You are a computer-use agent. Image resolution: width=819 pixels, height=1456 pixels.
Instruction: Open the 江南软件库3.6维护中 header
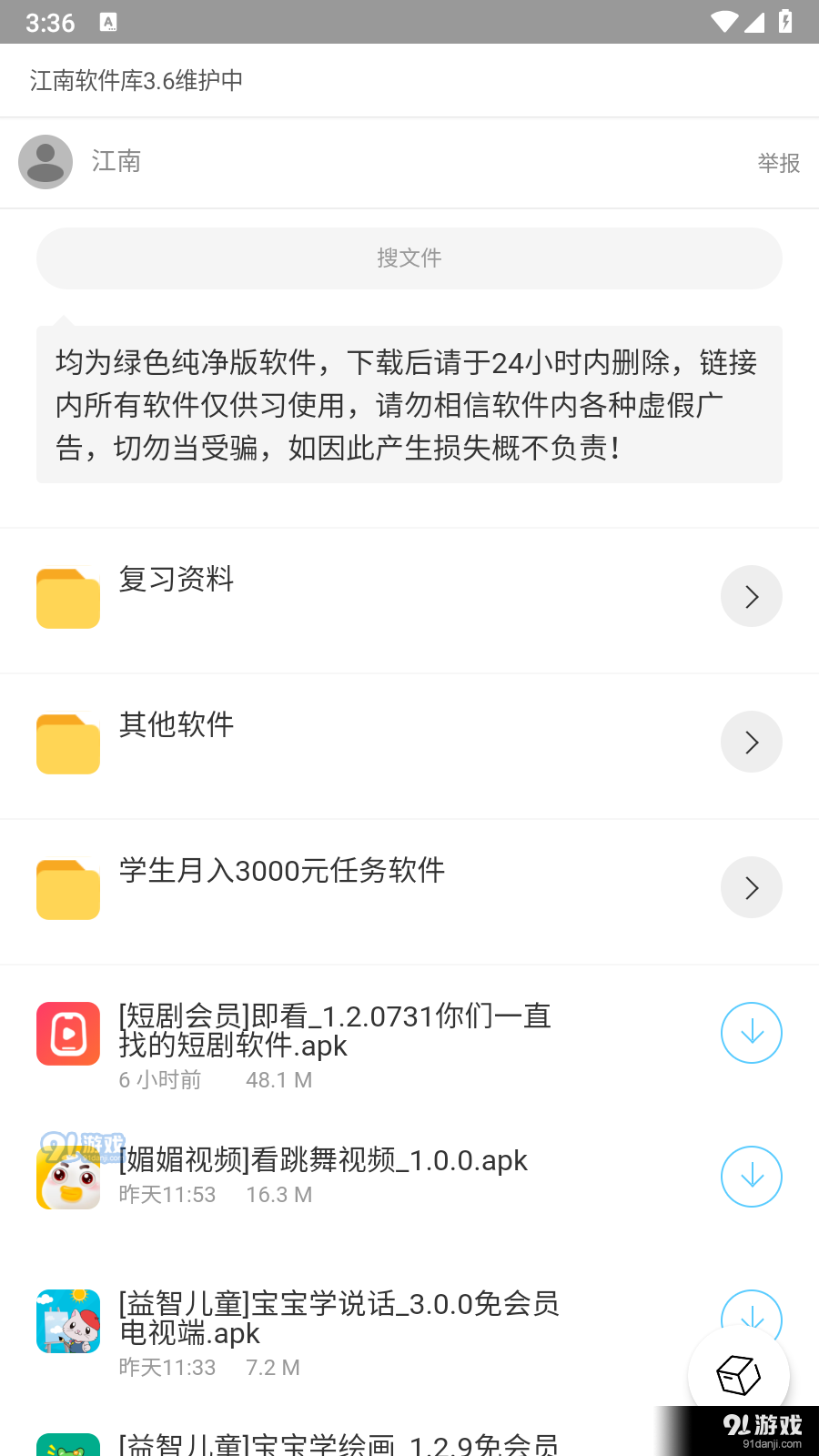[135, 81]
